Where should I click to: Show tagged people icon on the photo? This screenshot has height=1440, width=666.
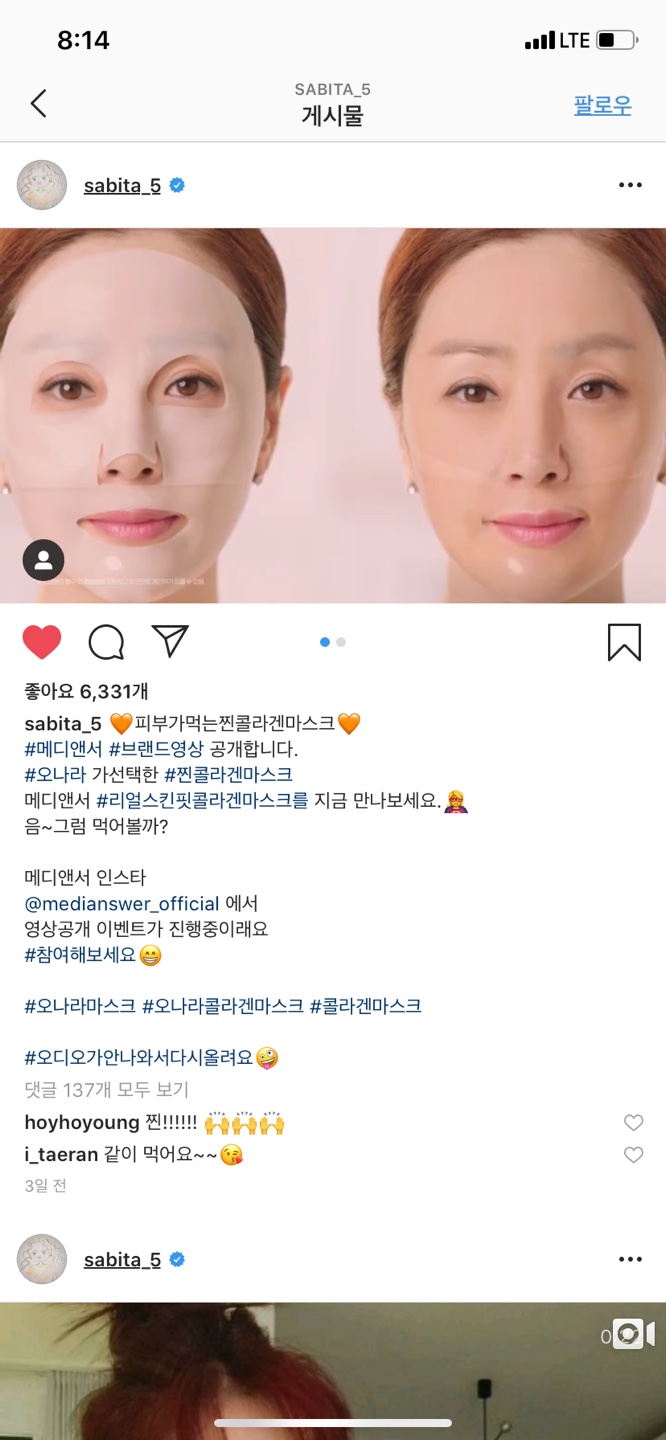(x=43, y=561)
